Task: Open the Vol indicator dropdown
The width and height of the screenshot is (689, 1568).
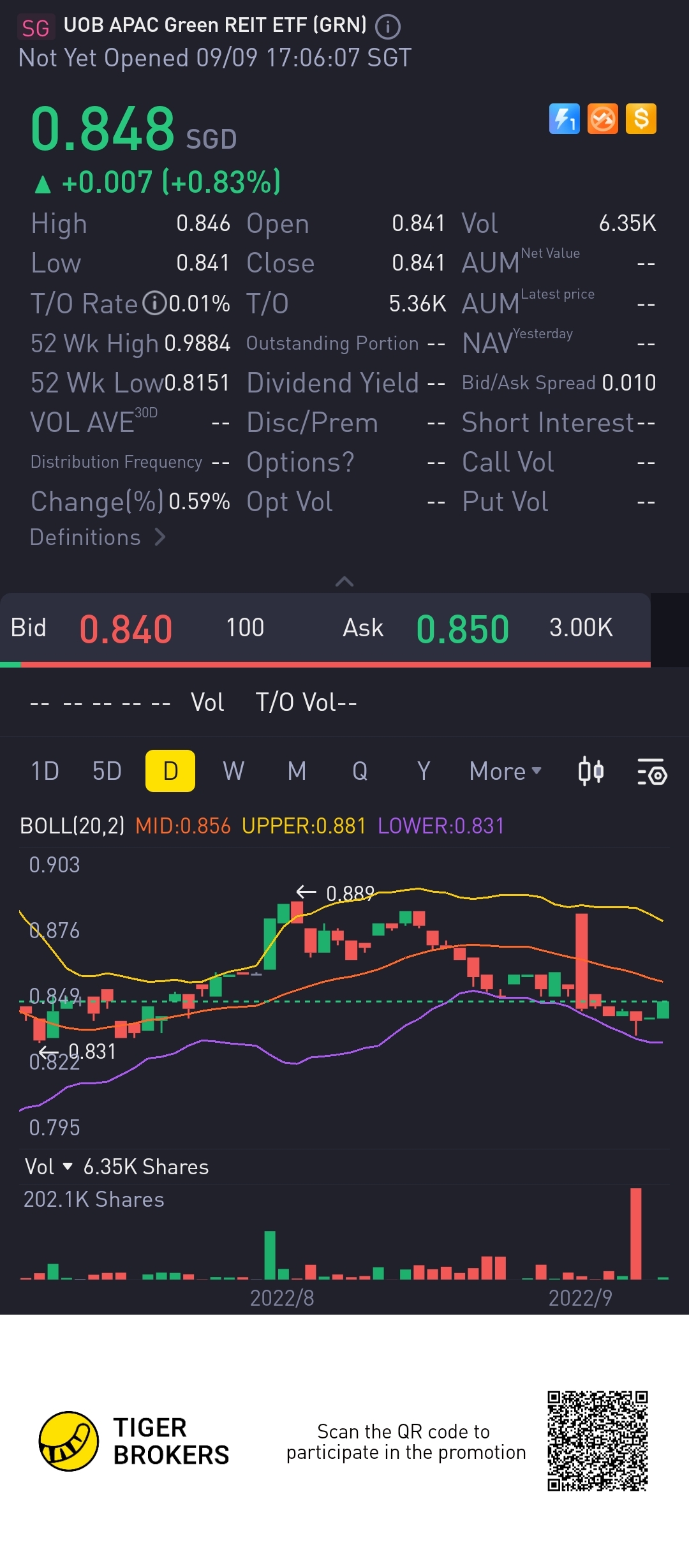Action: pyautogui.click(x=48, y=1167)
